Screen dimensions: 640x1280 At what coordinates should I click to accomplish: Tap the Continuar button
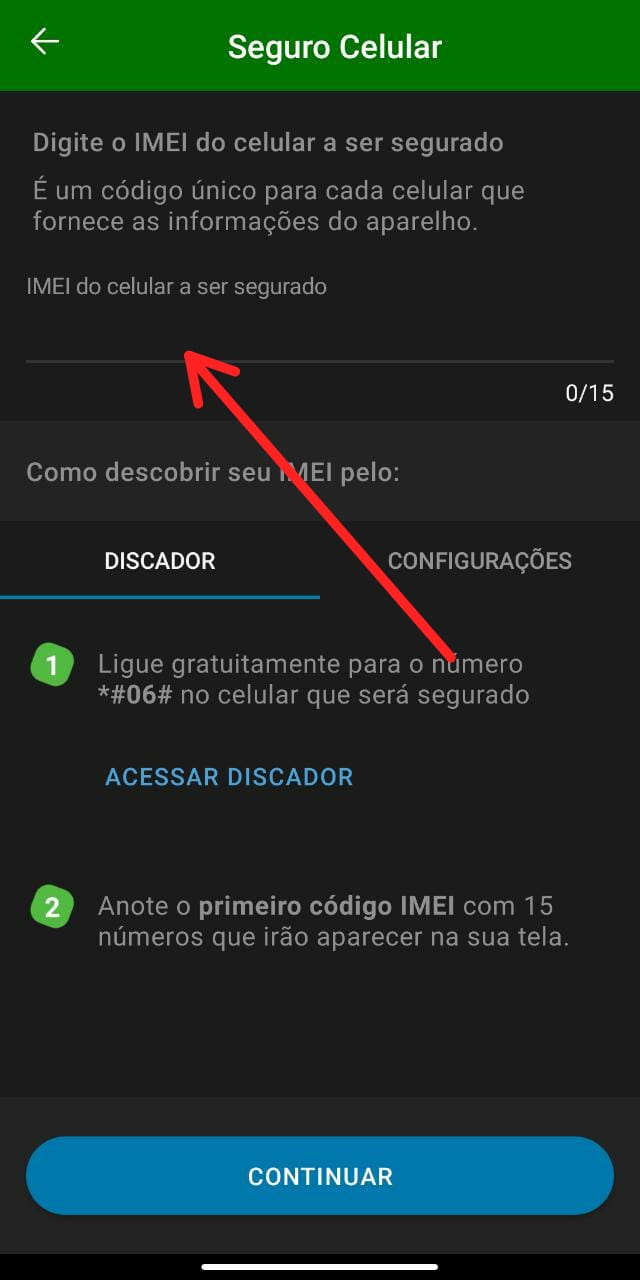pyautogui.click(x=320, y=1176)
